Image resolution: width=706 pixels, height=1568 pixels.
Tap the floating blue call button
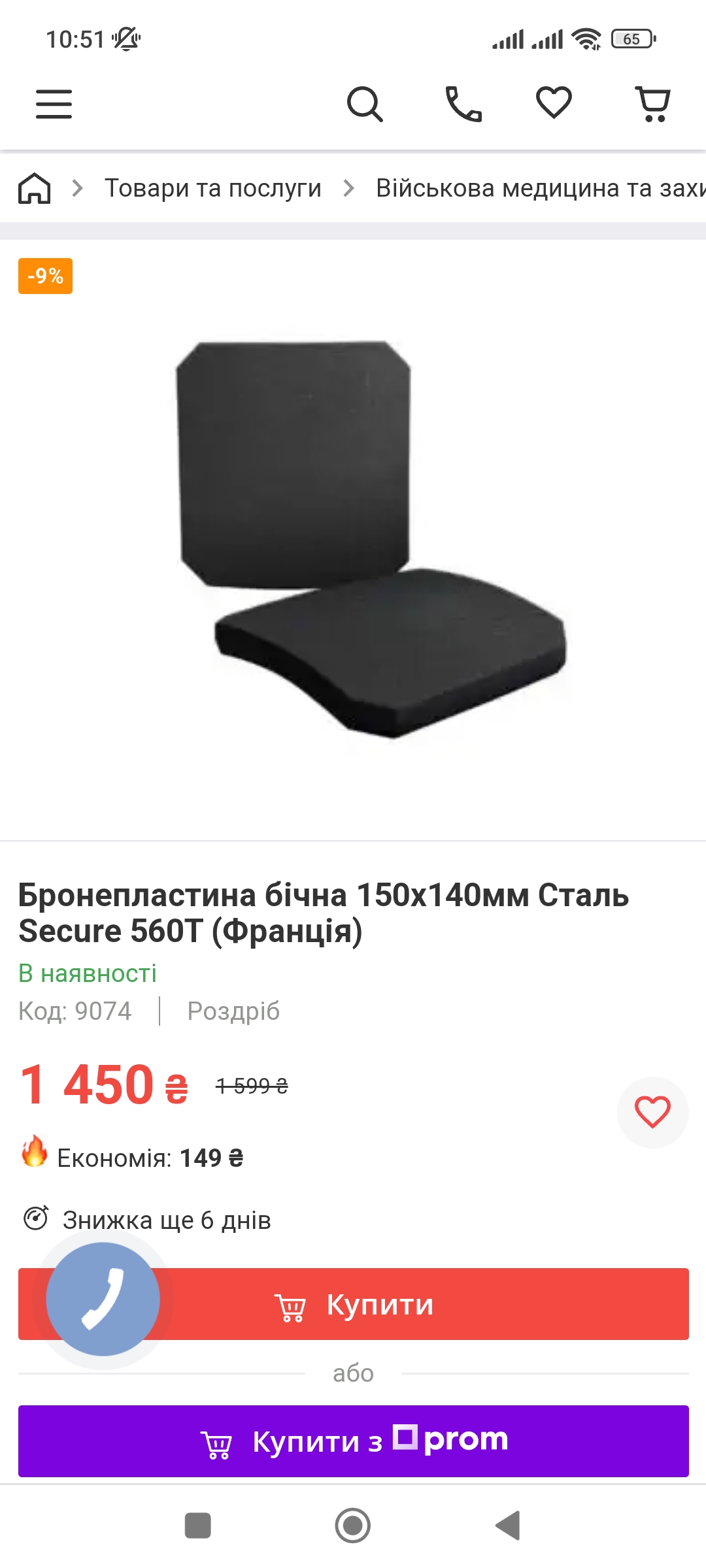click(103, 1299)
